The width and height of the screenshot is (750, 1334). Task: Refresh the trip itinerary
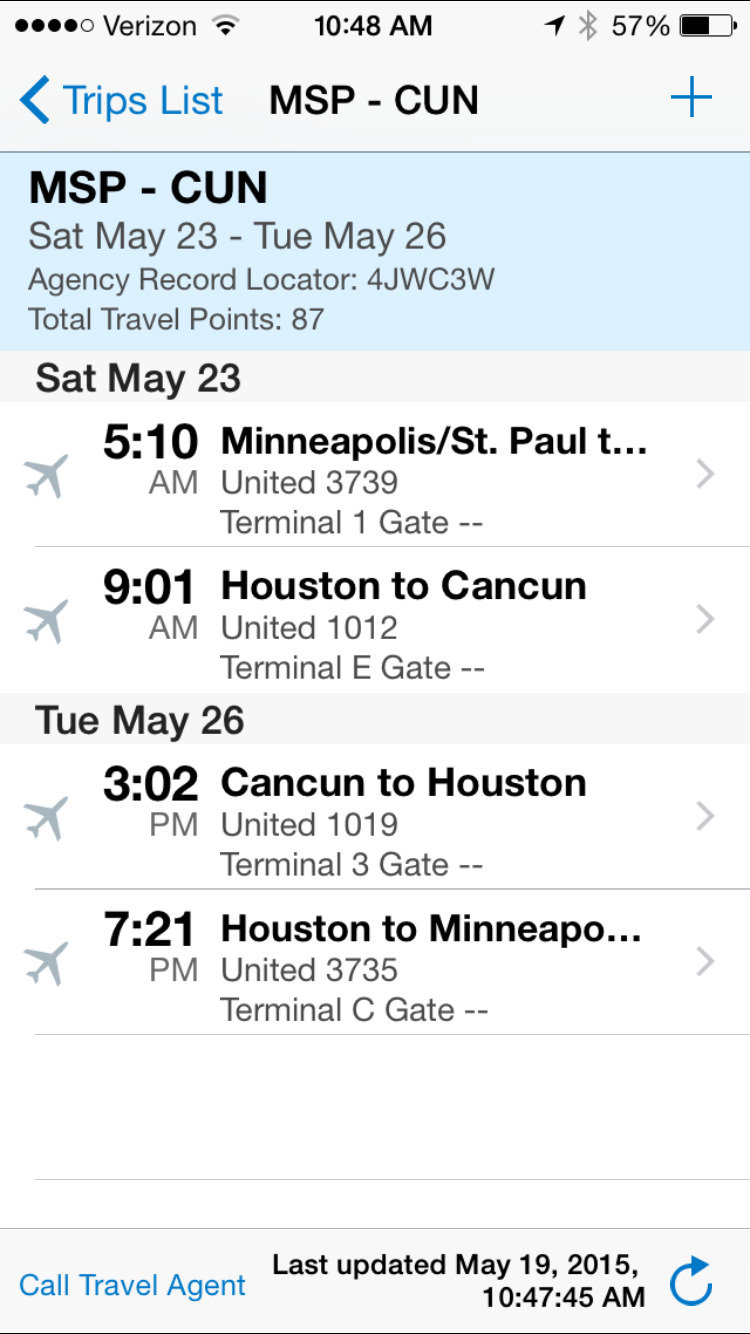(x=691, y=1281)
